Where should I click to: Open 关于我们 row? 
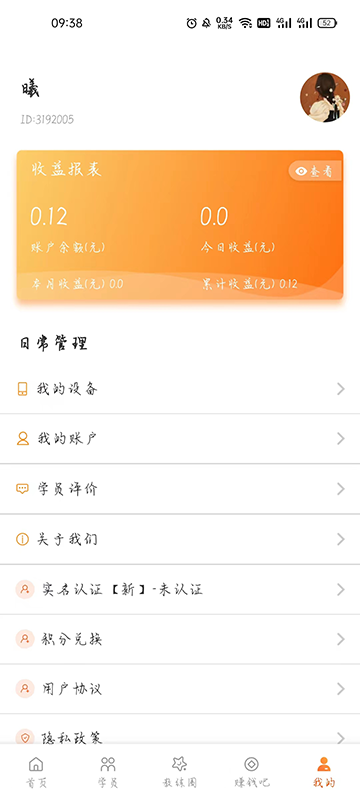pos(180,539)
